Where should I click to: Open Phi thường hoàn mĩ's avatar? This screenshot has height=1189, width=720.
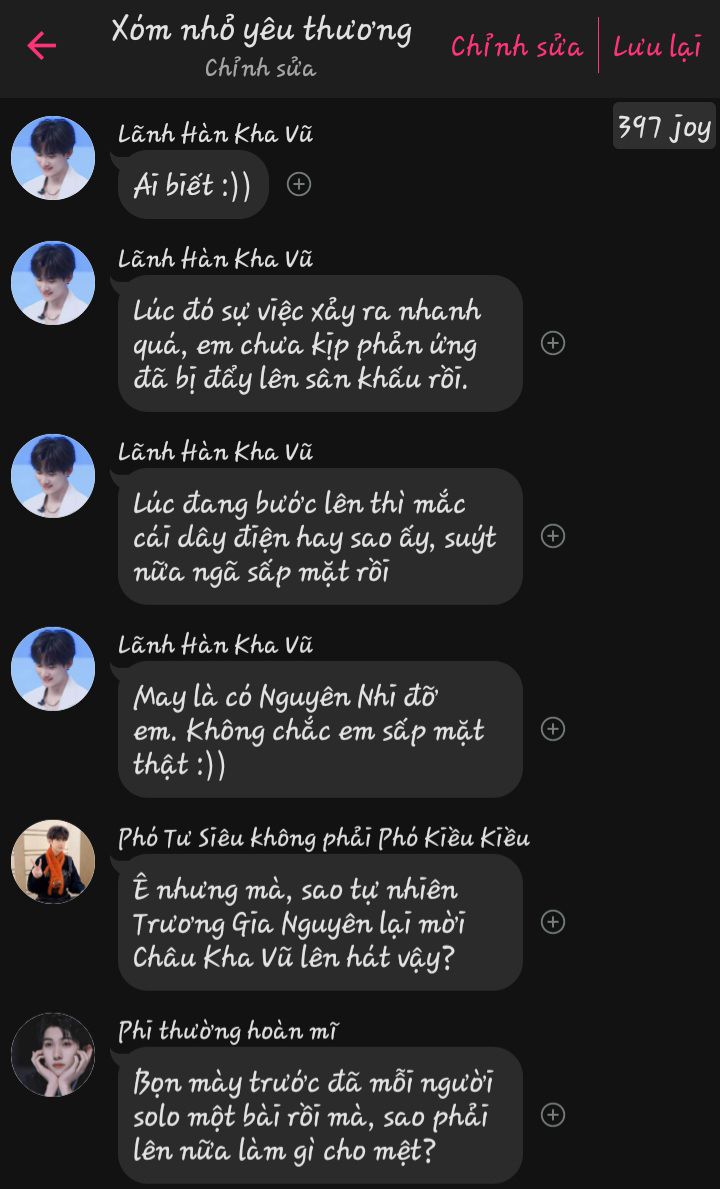(53, 1055)
